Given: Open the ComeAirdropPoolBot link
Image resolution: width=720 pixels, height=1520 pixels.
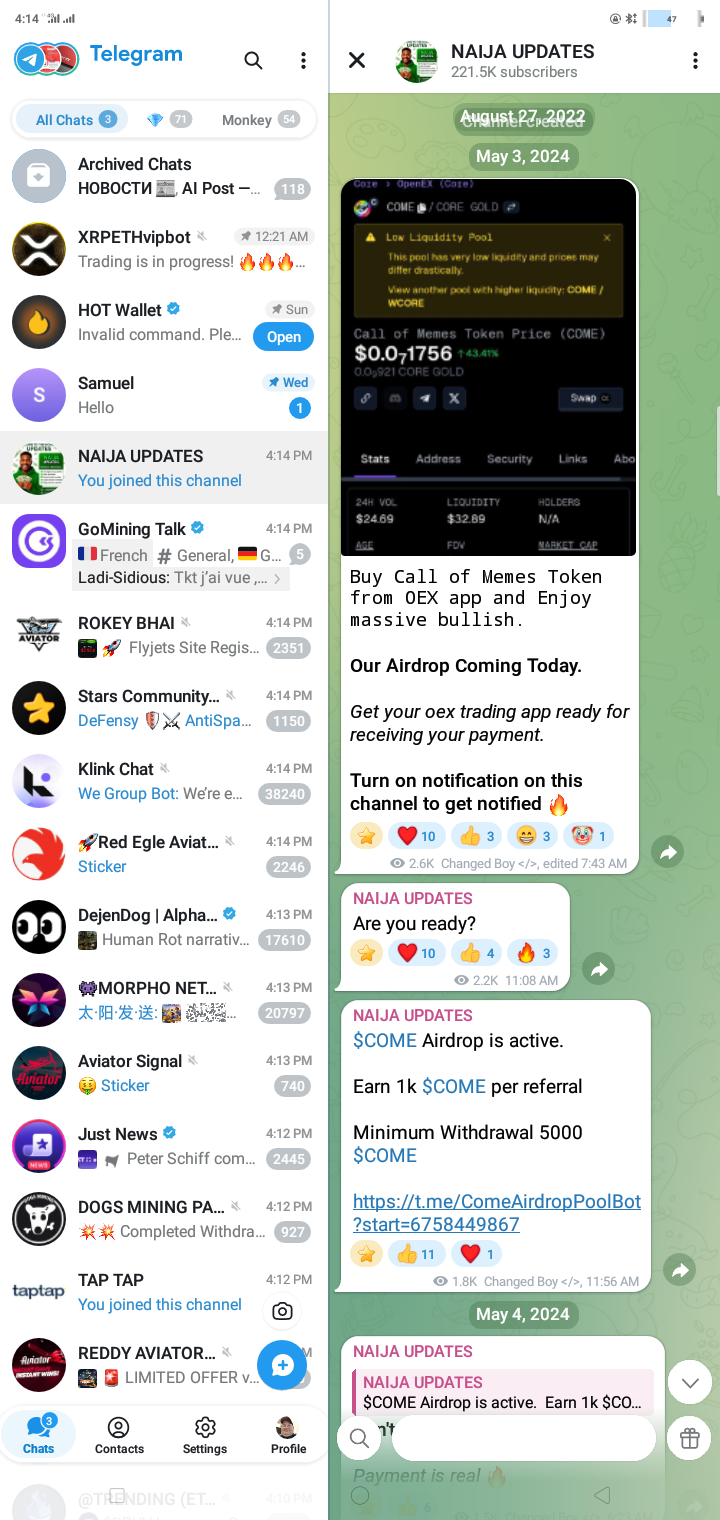Looking at the screenshot, I should coord(496,1212).
